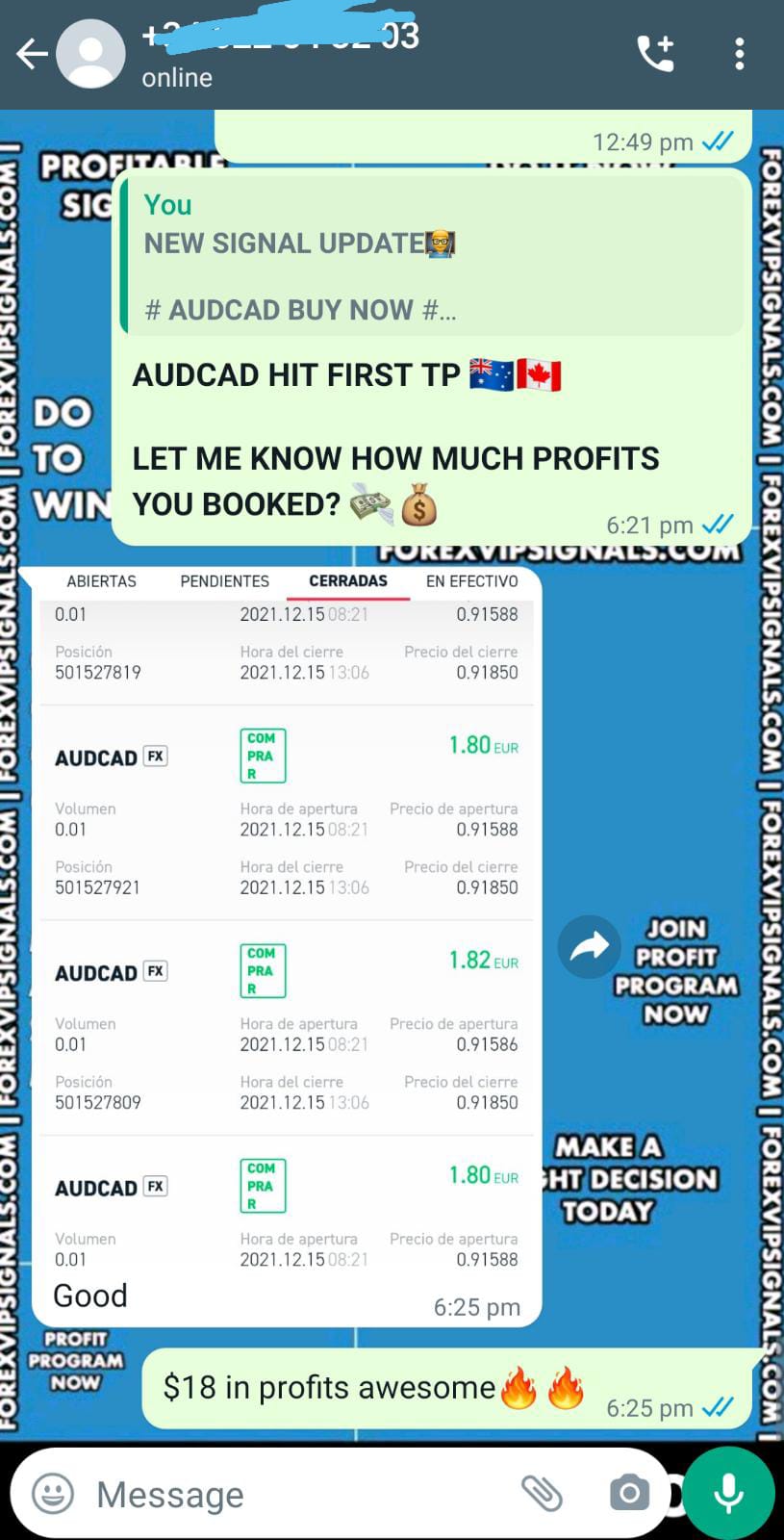Open the contact's profile picture
784x1540 pixels.
pyautogui.click(x=90, y=54)
